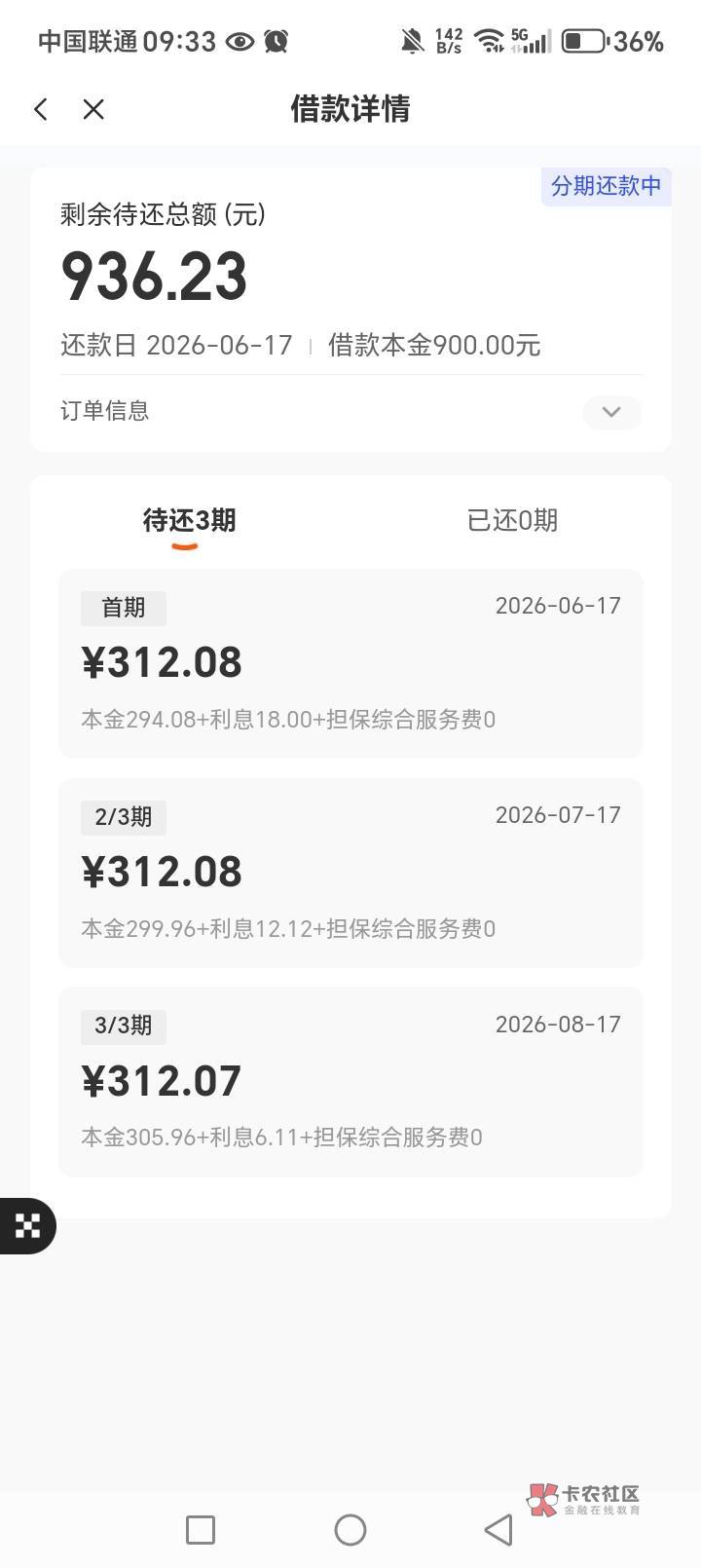Viewport: 701px width, 1568px height.
Task: Open recent apps from navigation bar
Action: pyautogui.click(x=201, y=1530)
